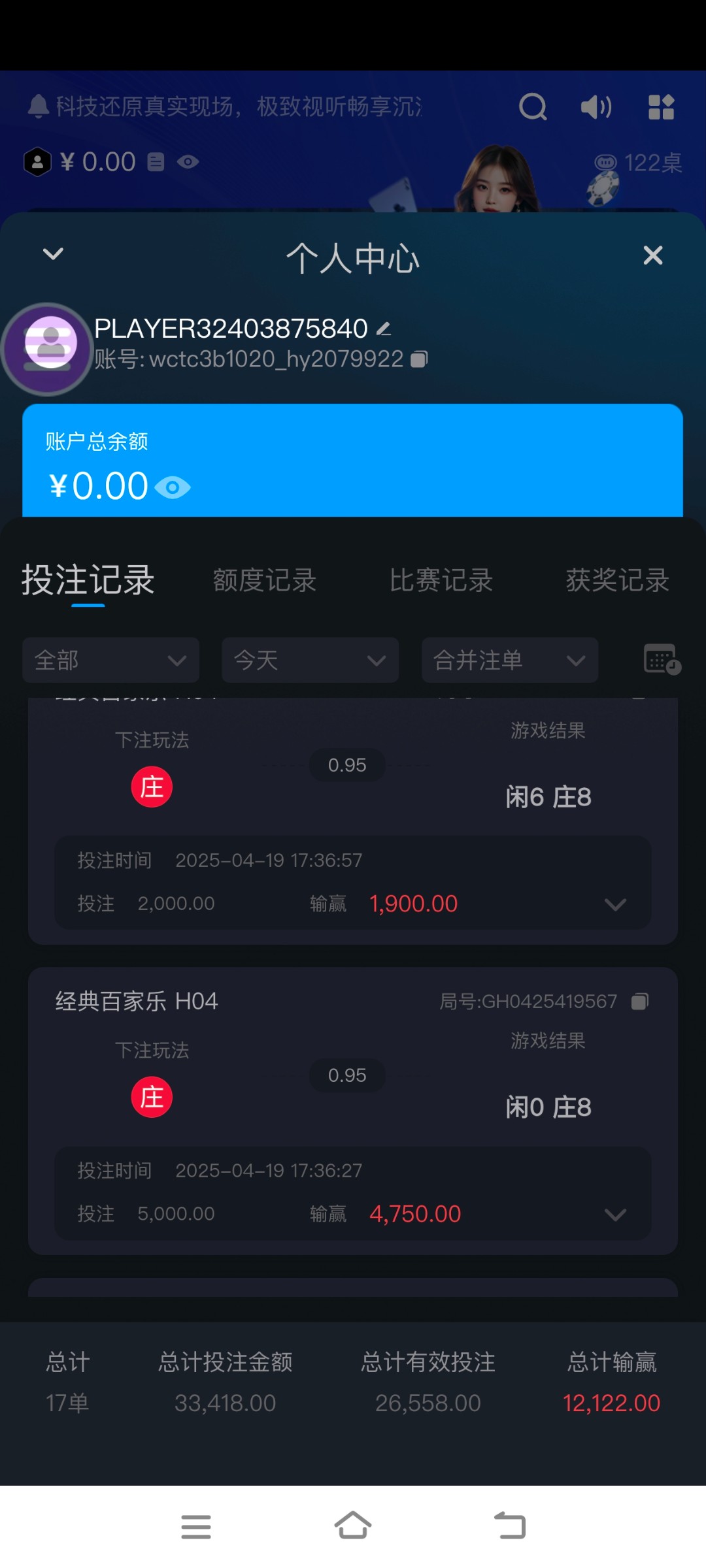The width and height of the screenshot is (706, 1568).
Task: Expand the bet placed at 17:36:27
Action: click(x=615, y=1215)
